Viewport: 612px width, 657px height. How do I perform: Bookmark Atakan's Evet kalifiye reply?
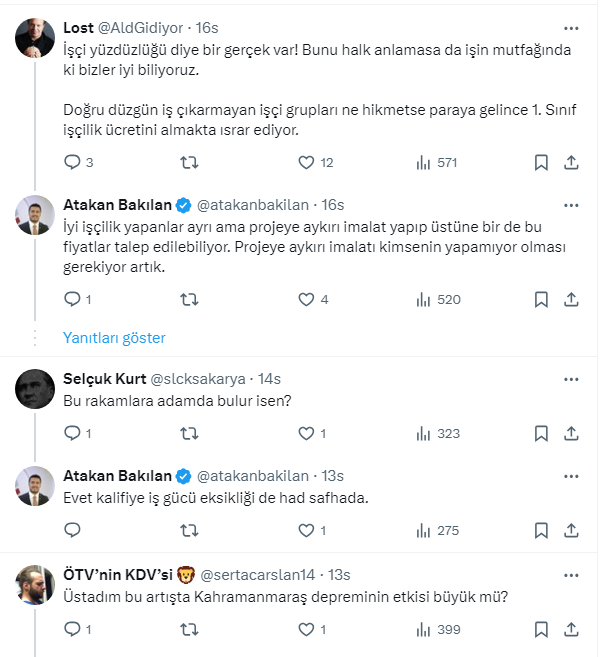coord(541,531)
